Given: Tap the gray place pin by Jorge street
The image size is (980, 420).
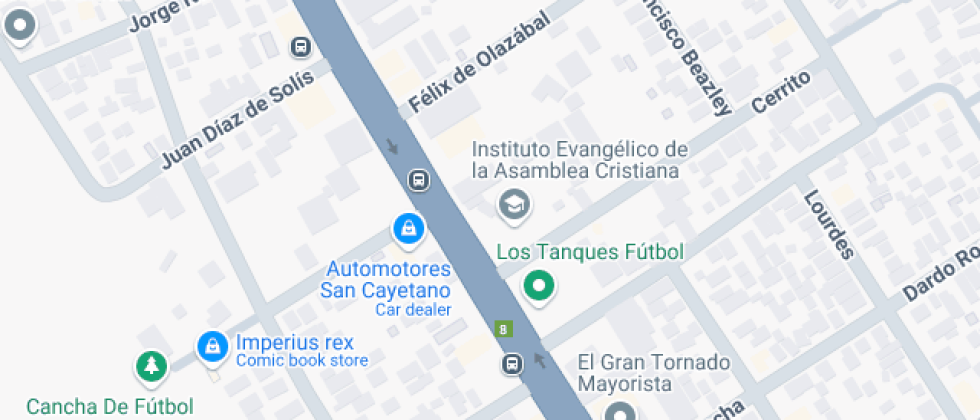Looking at the screenshot, I should pos(19,25).
